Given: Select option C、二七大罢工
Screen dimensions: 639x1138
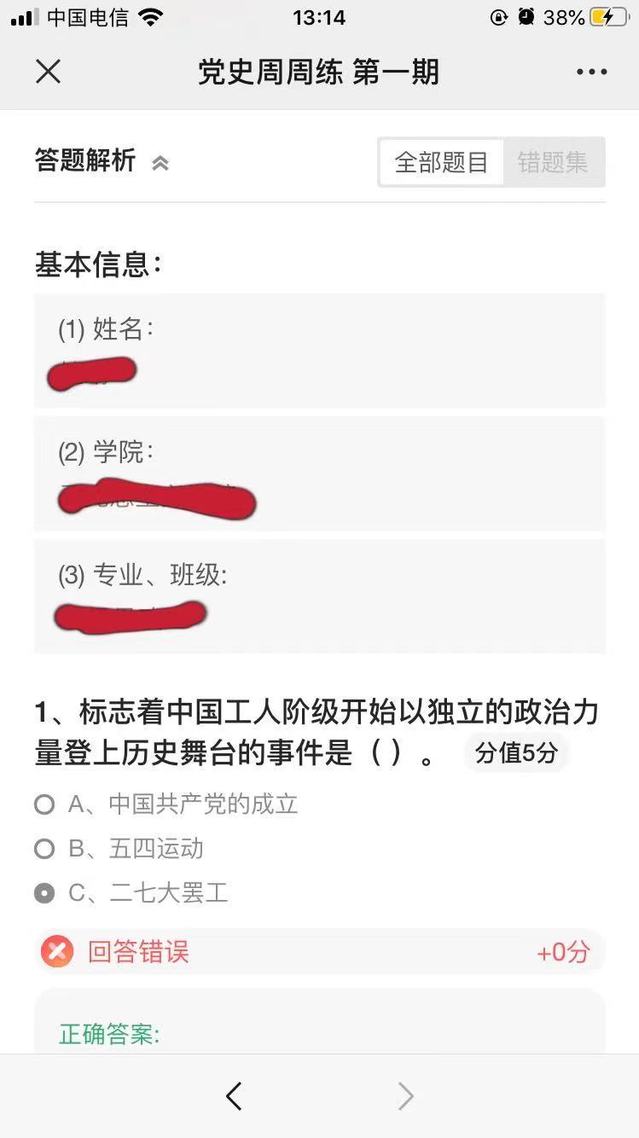Looking at the screenshot, I should tap(44, 893).
